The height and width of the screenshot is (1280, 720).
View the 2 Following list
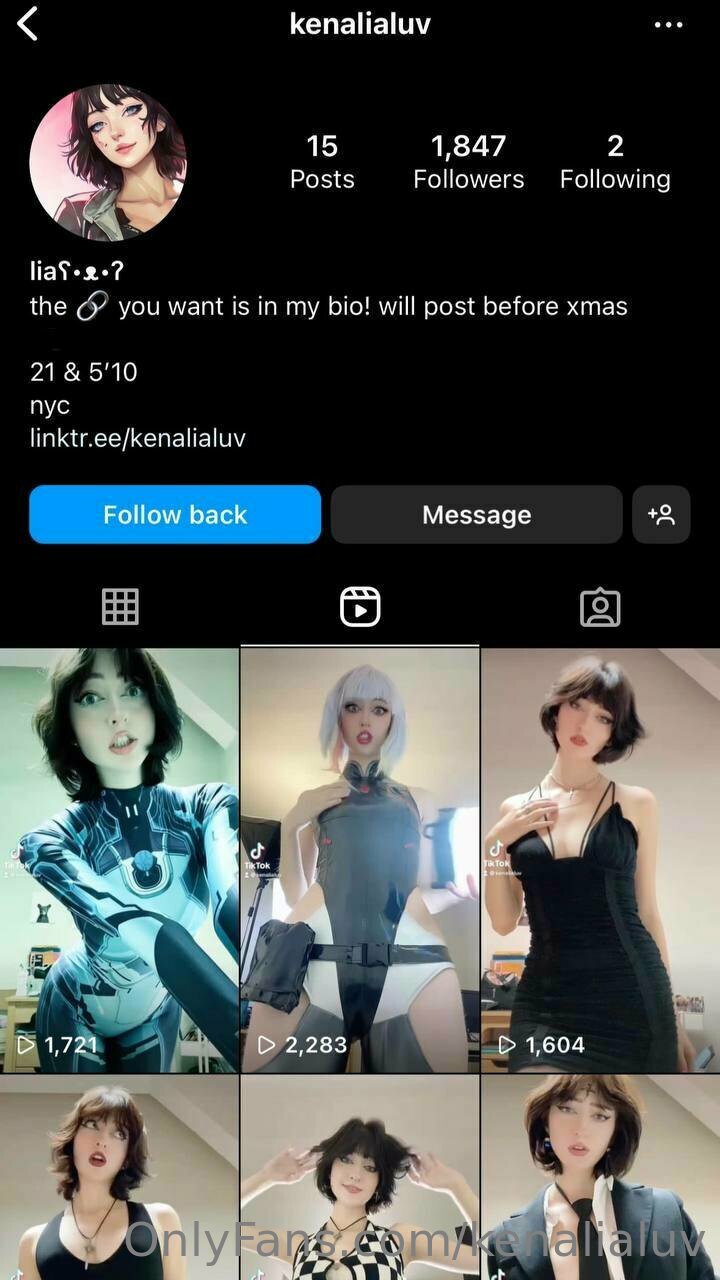pos(614,162)
